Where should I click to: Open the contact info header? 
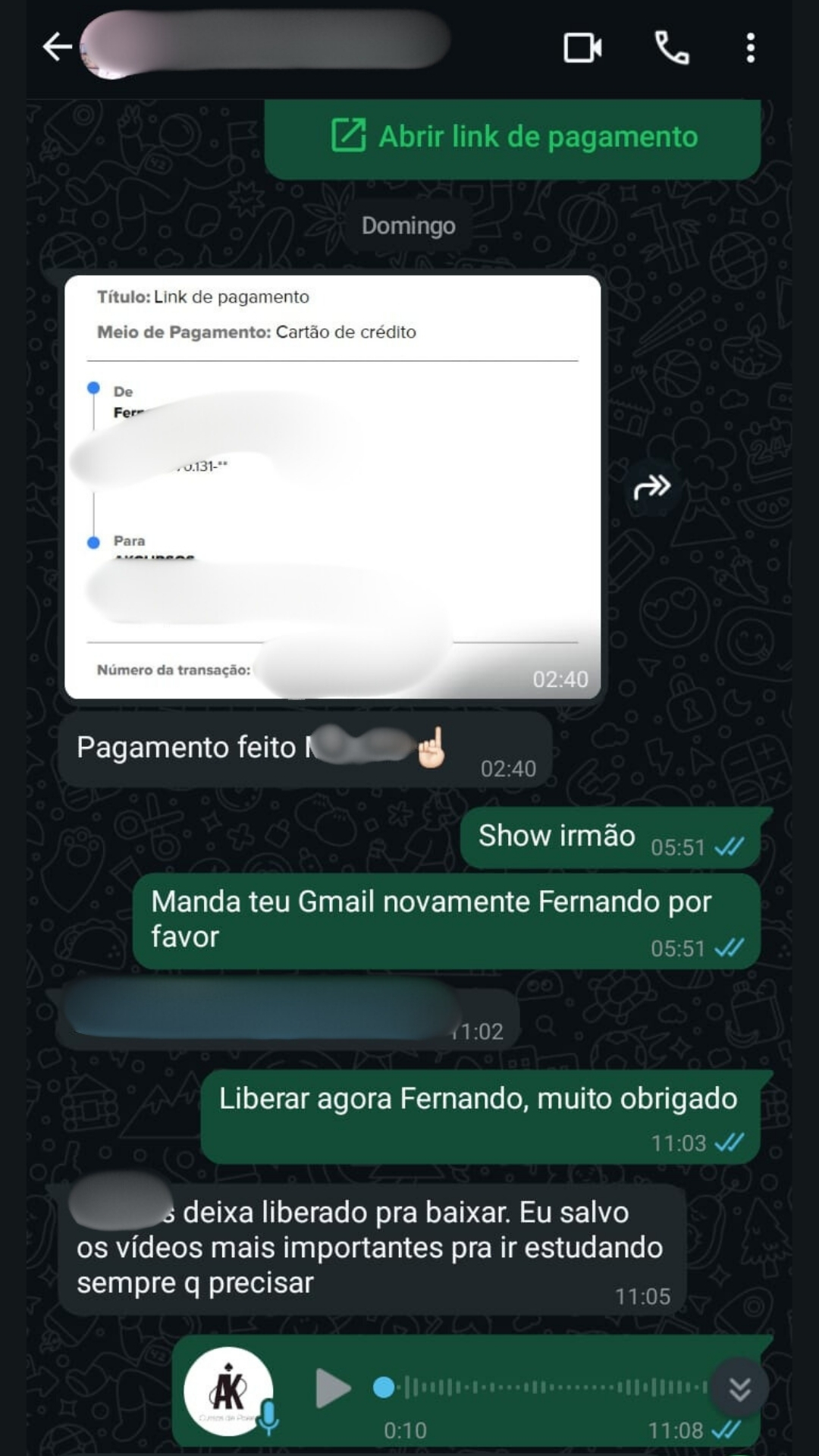[265, 44]
